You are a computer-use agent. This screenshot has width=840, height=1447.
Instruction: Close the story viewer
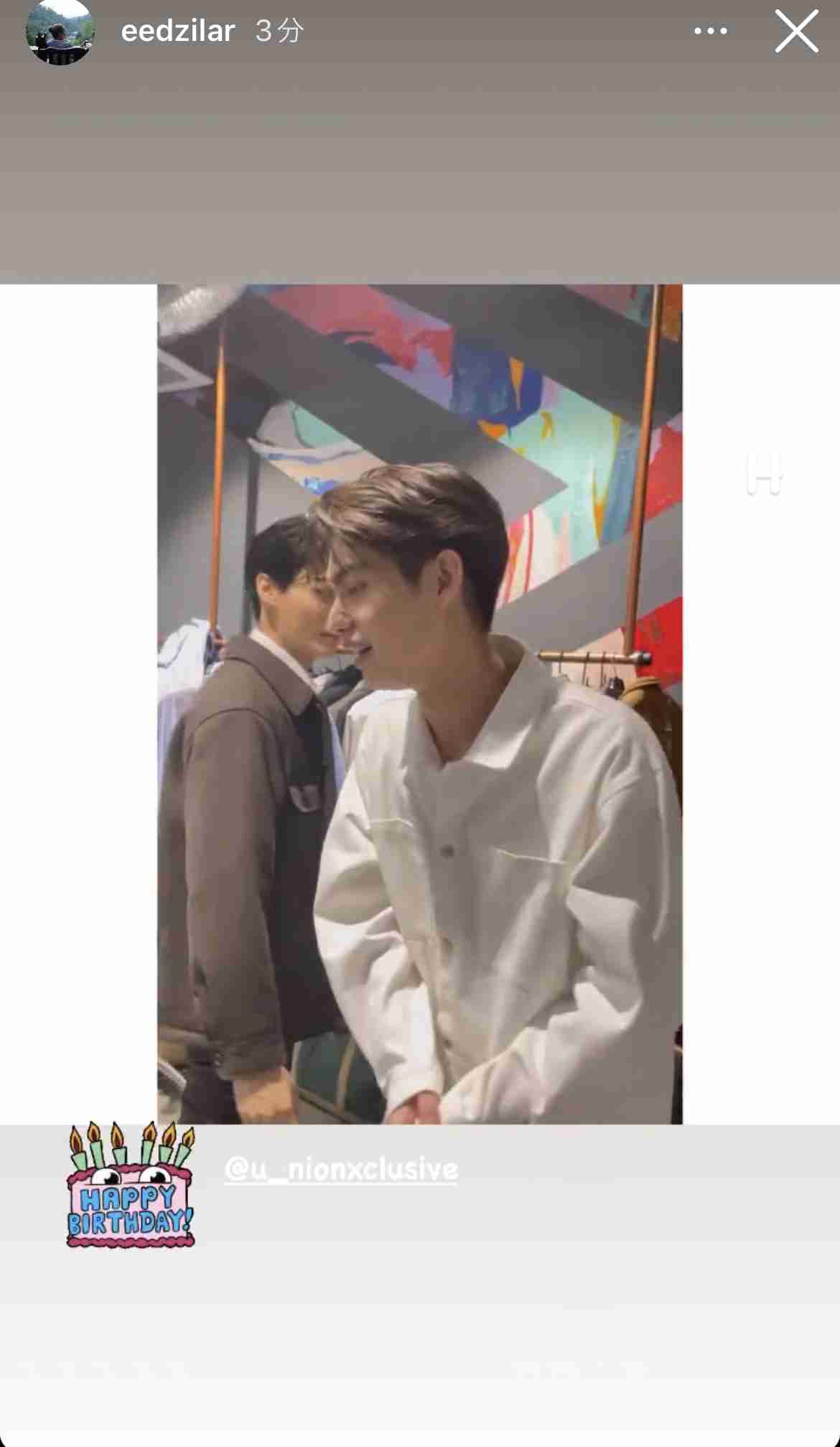[x=796, y=32]
